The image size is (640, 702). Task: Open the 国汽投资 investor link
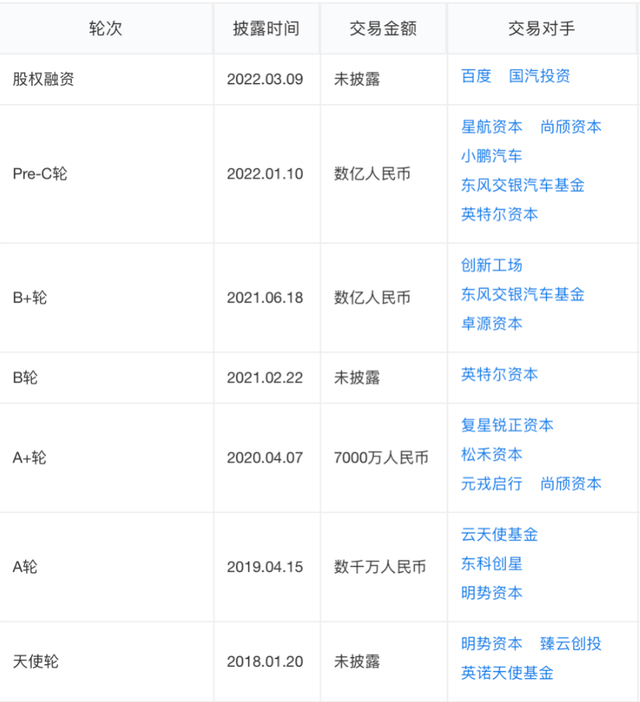click(x=539, y=76)
